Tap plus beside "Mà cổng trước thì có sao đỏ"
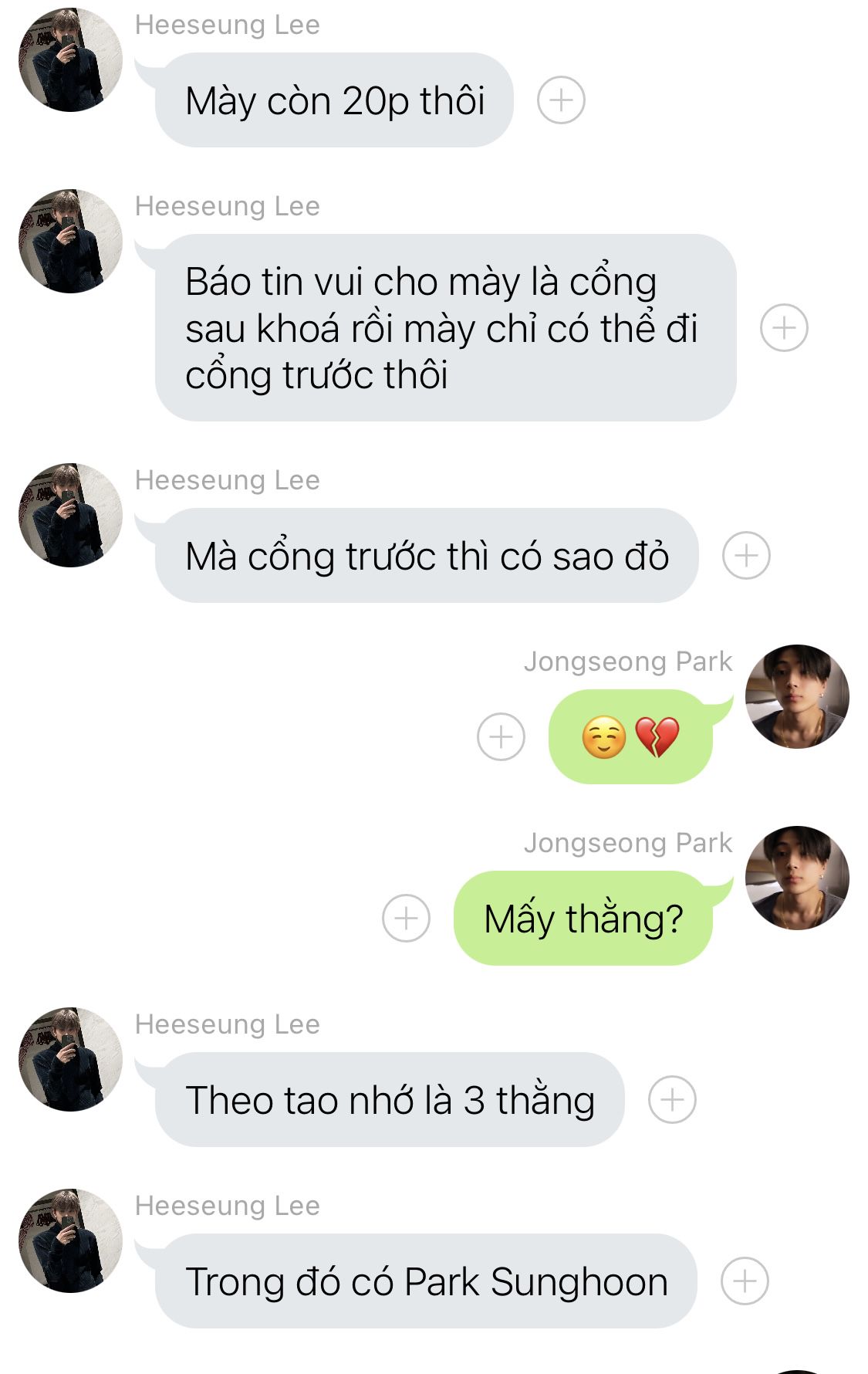Image resolution: width=868 pixels, height=1374 pixels. tap(745, 556)
